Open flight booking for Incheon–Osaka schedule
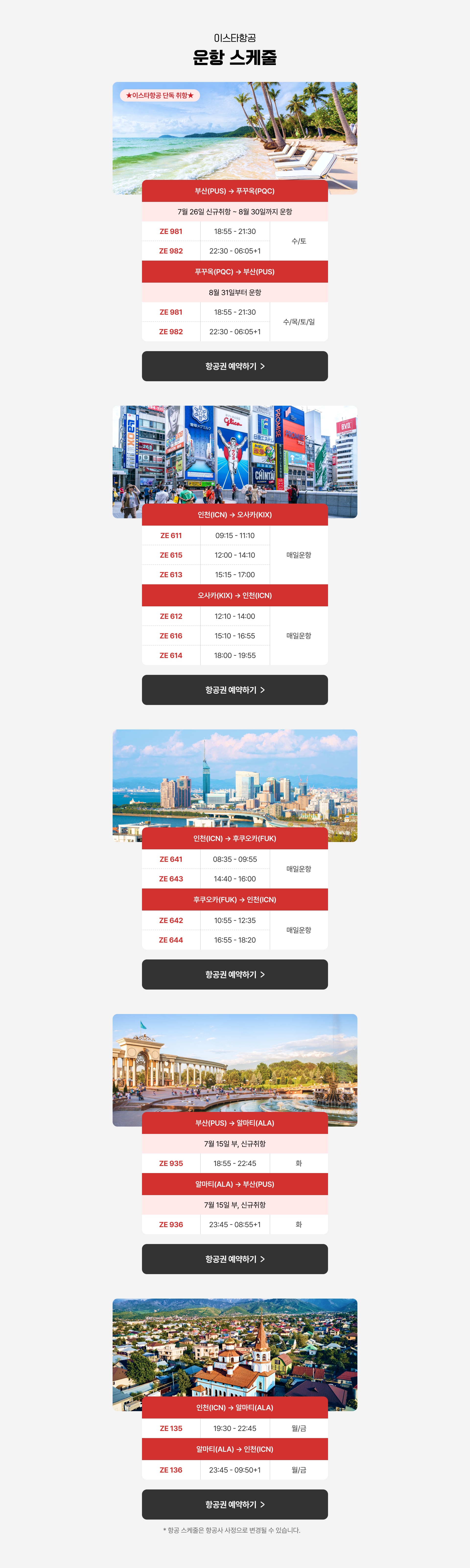Screen dimensions: 470x1568 coord(235,690)
